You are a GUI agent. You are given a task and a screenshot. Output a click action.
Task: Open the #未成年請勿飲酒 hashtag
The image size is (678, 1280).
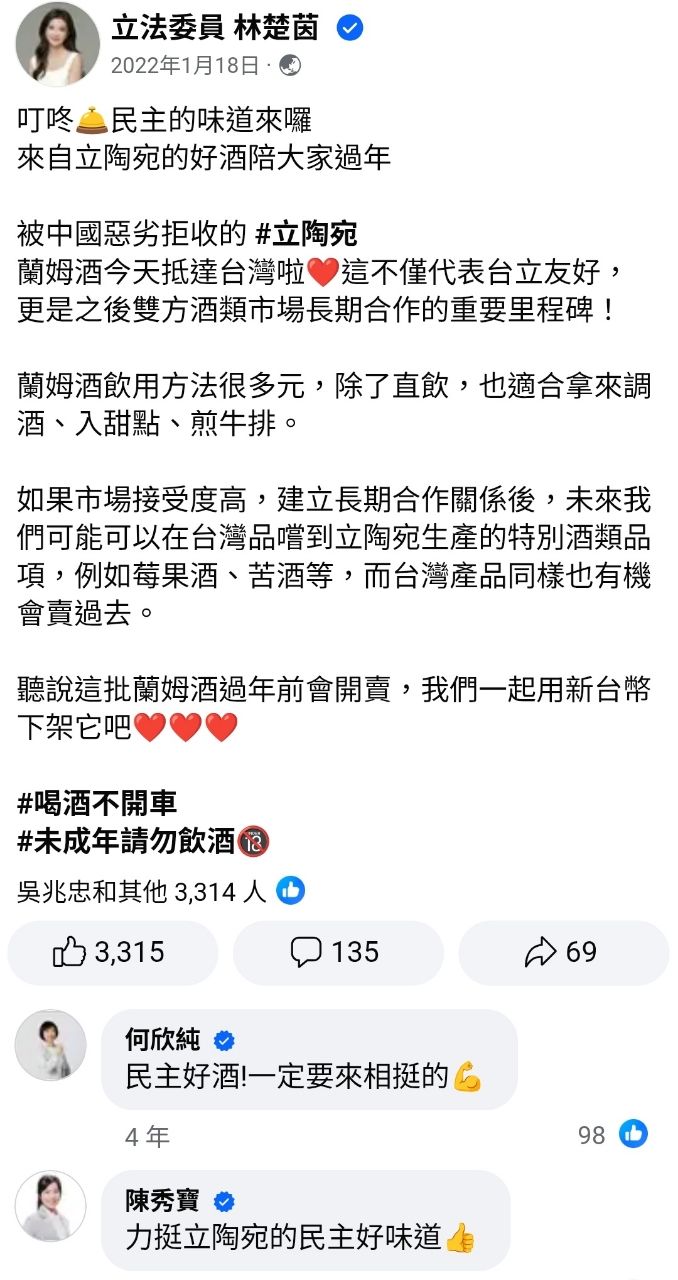click(127, 841)
